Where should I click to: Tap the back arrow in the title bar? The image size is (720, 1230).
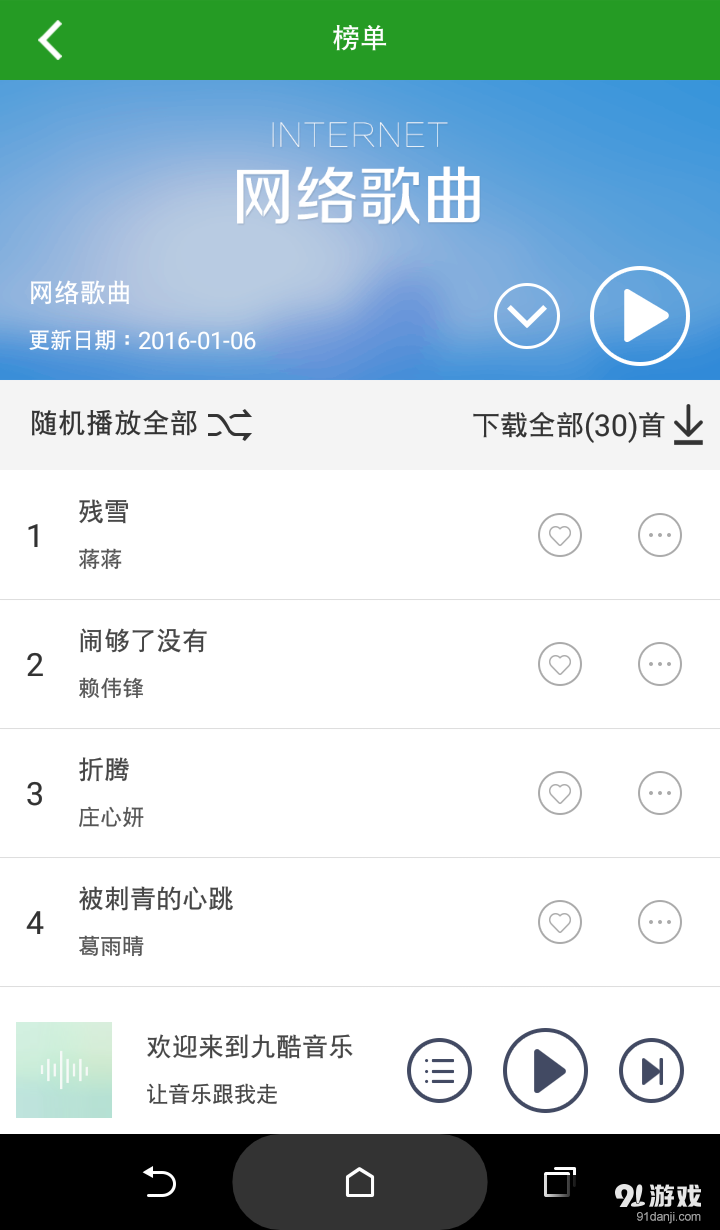pyautogui.click(x=48, y=40)
